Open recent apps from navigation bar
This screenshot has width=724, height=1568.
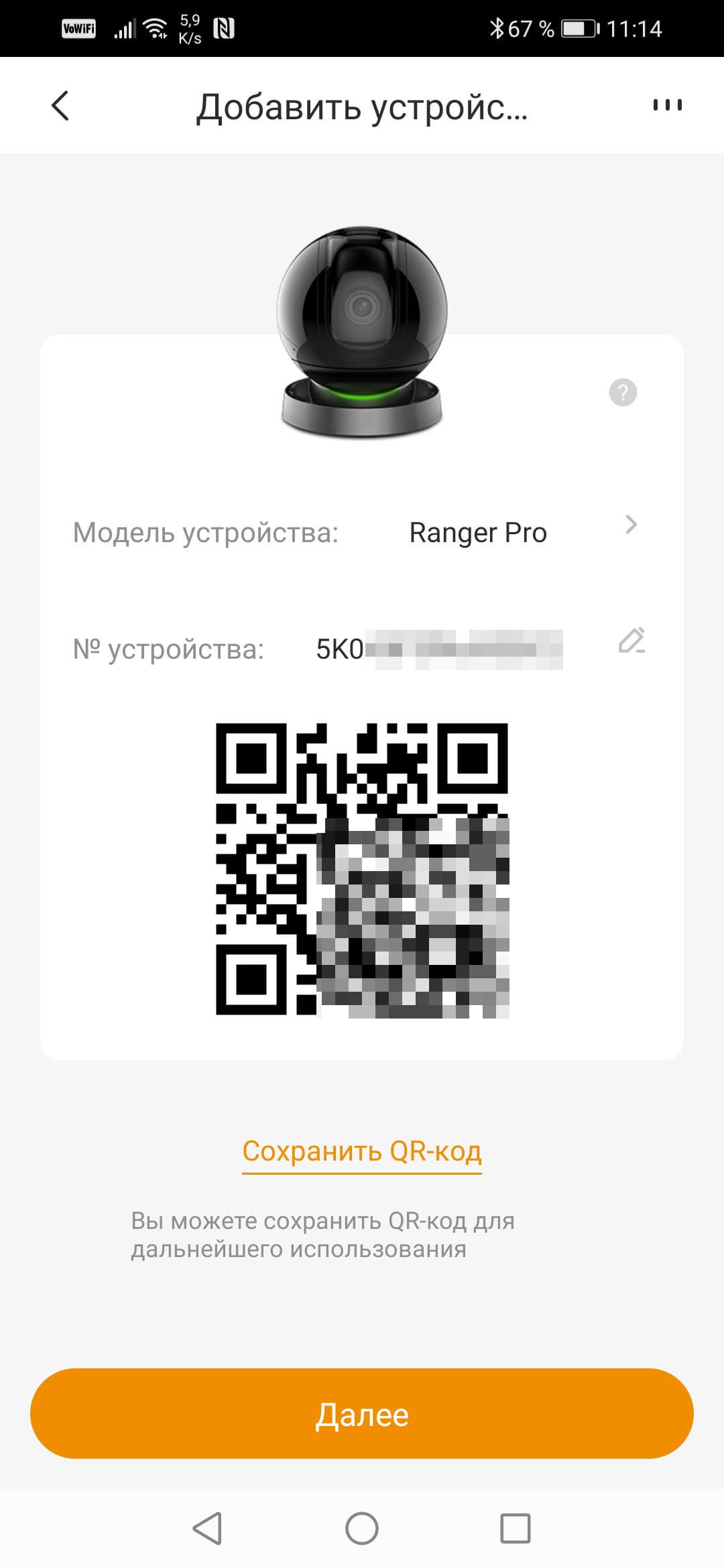[x=516, y=1529]
